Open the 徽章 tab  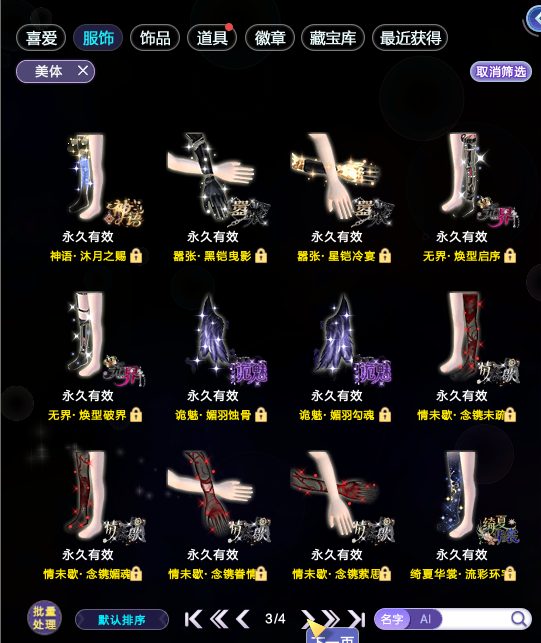click(x=269, y=38)
